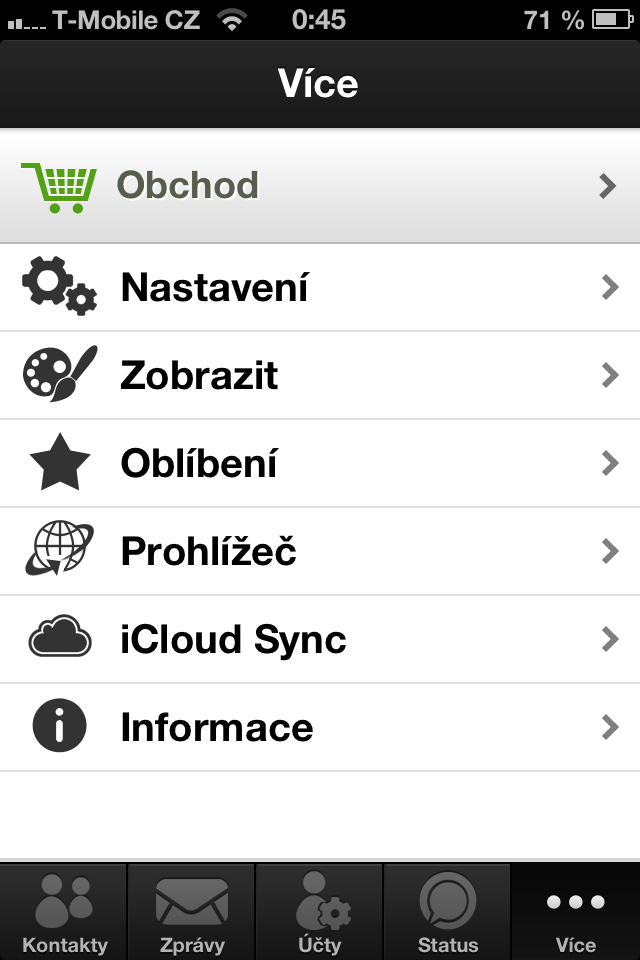This screenshot has height=960, width=640.
Task: View the Informace row
Action: point(320,728)
